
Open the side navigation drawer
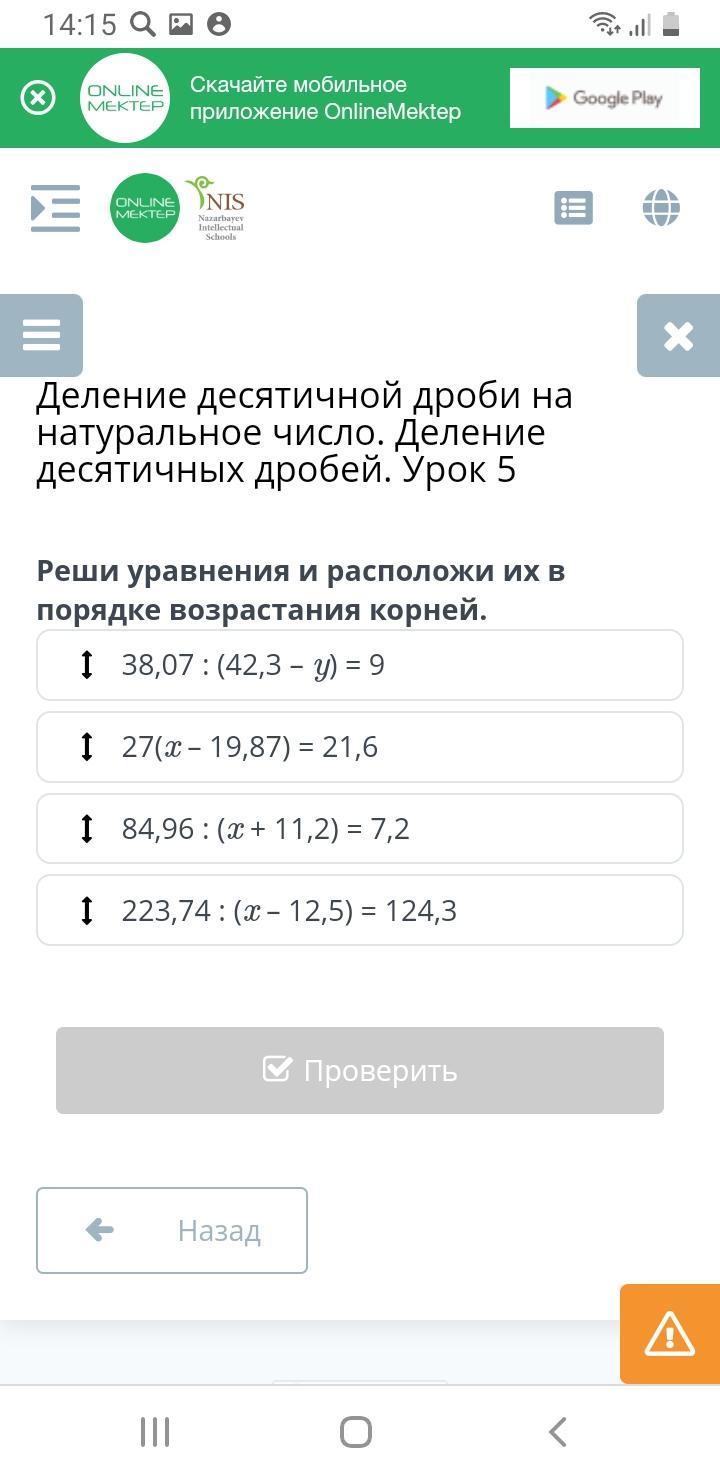coord(55,208)
